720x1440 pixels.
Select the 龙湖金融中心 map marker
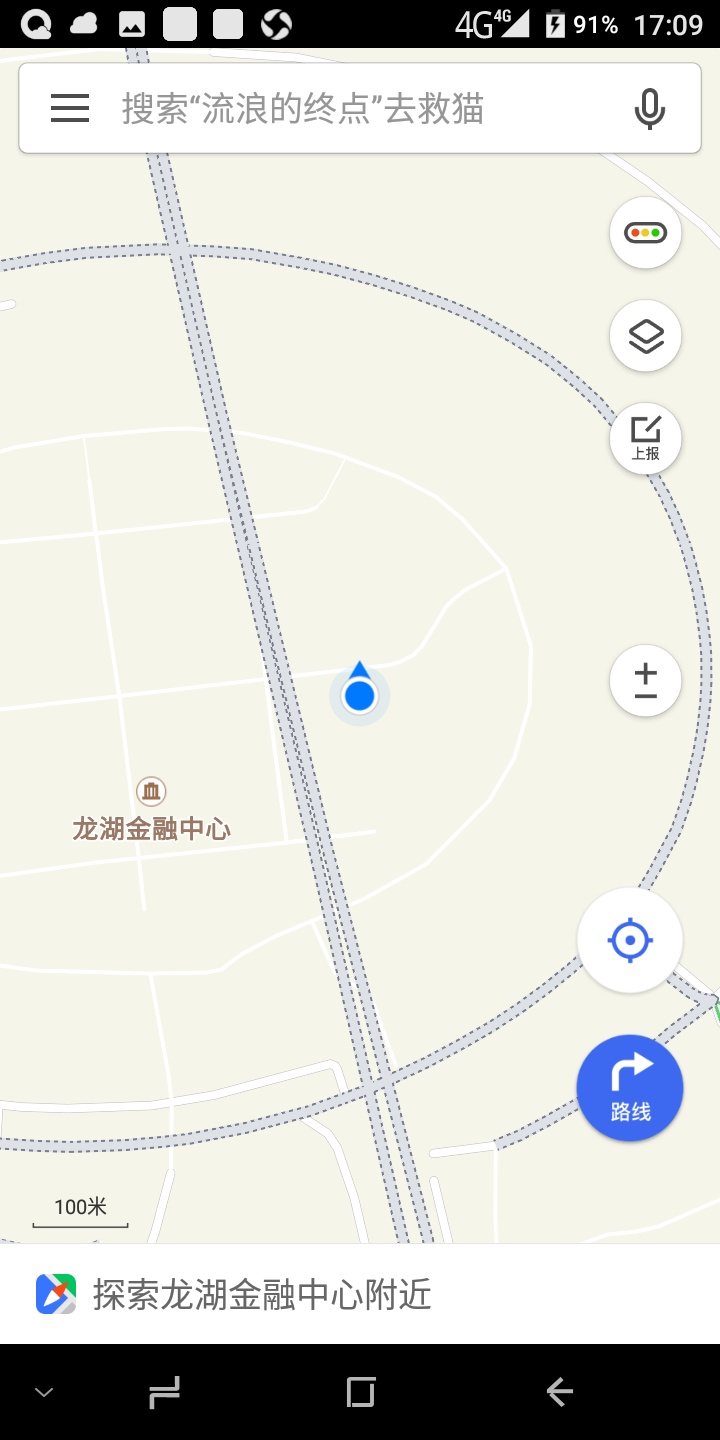pos(152,794)
